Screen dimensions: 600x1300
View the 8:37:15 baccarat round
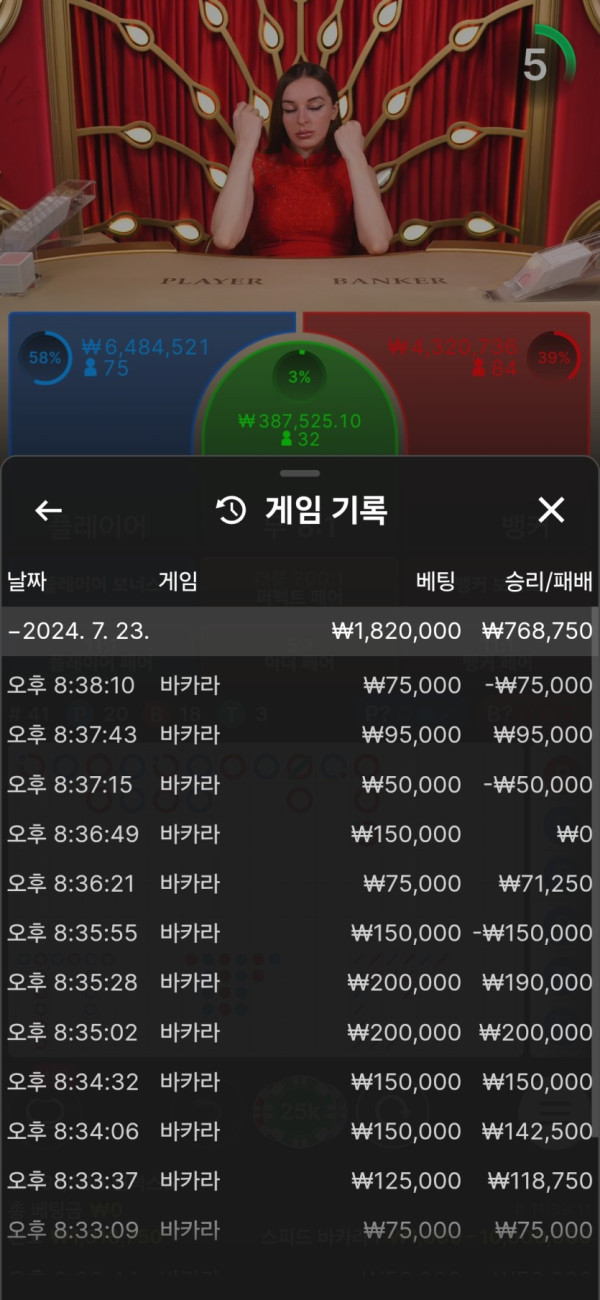pyautogui.click(x=300, y=784)
